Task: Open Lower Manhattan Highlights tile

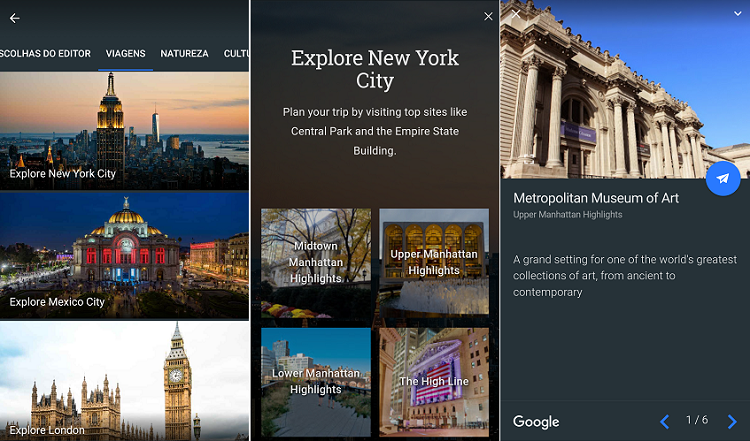Action: point(316,381)
